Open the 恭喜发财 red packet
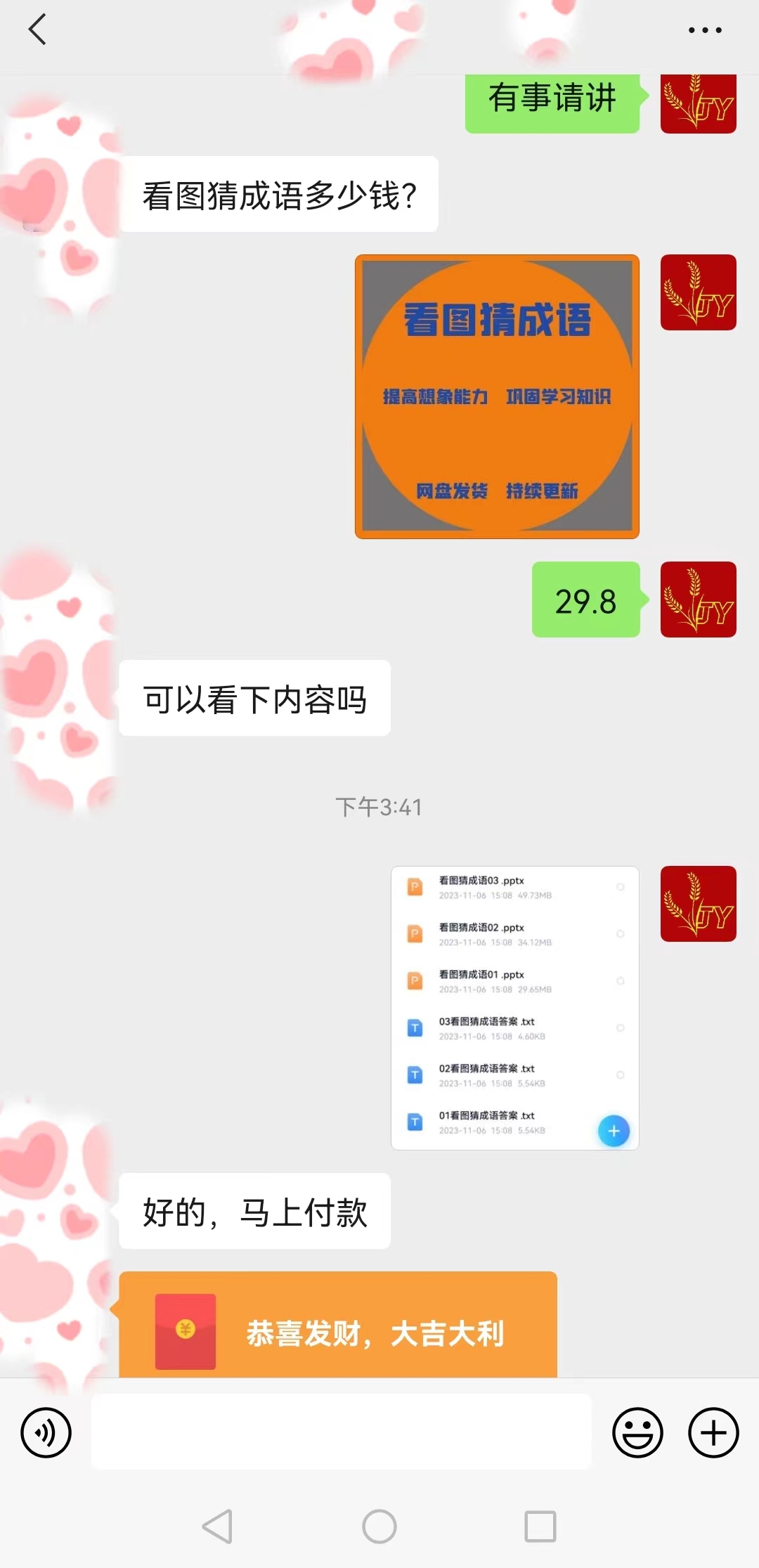This screenshot has height=1568, width=759. point(338,1326)
